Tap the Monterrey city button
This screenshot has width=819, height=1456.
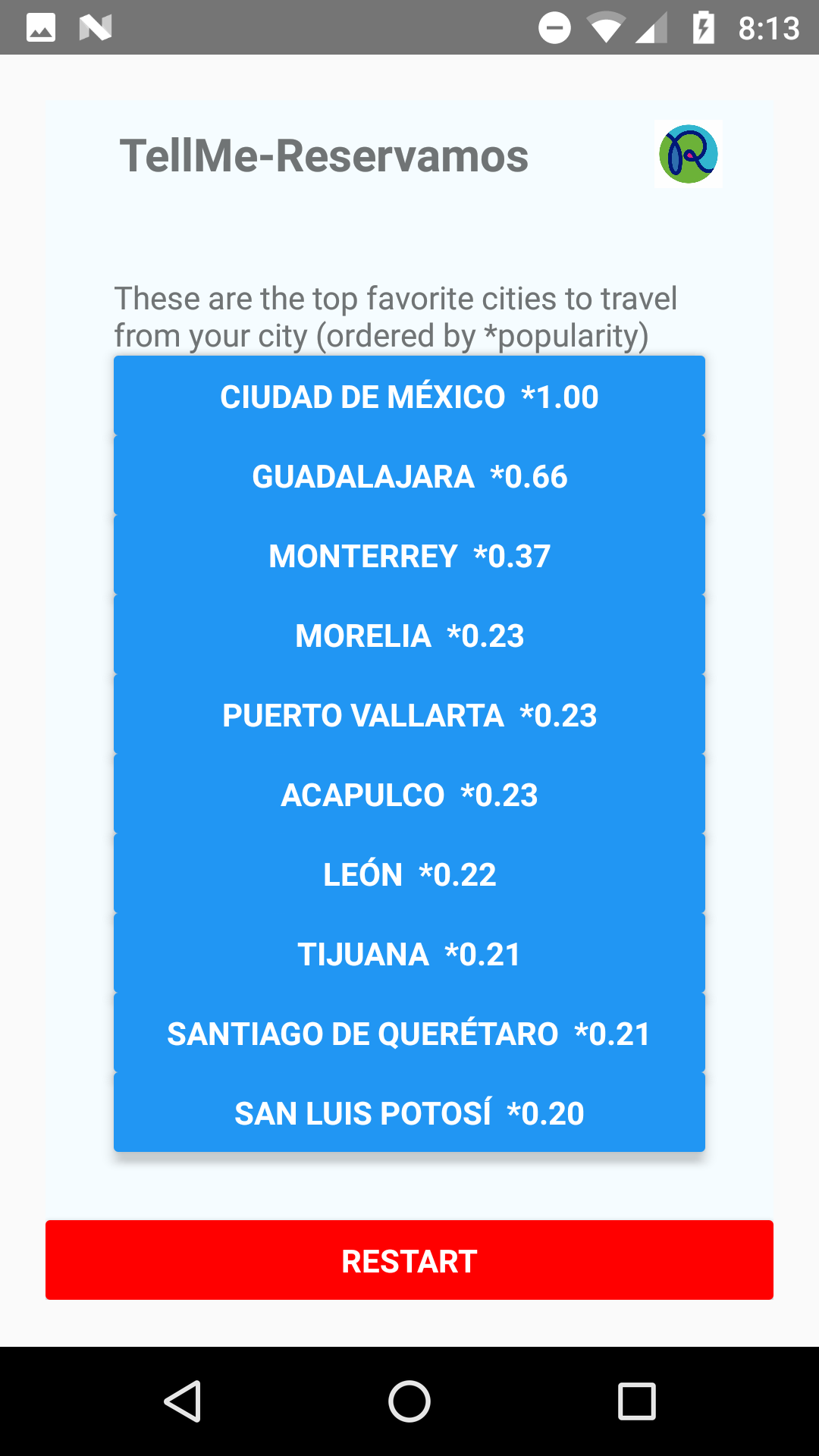pos(409,556)
